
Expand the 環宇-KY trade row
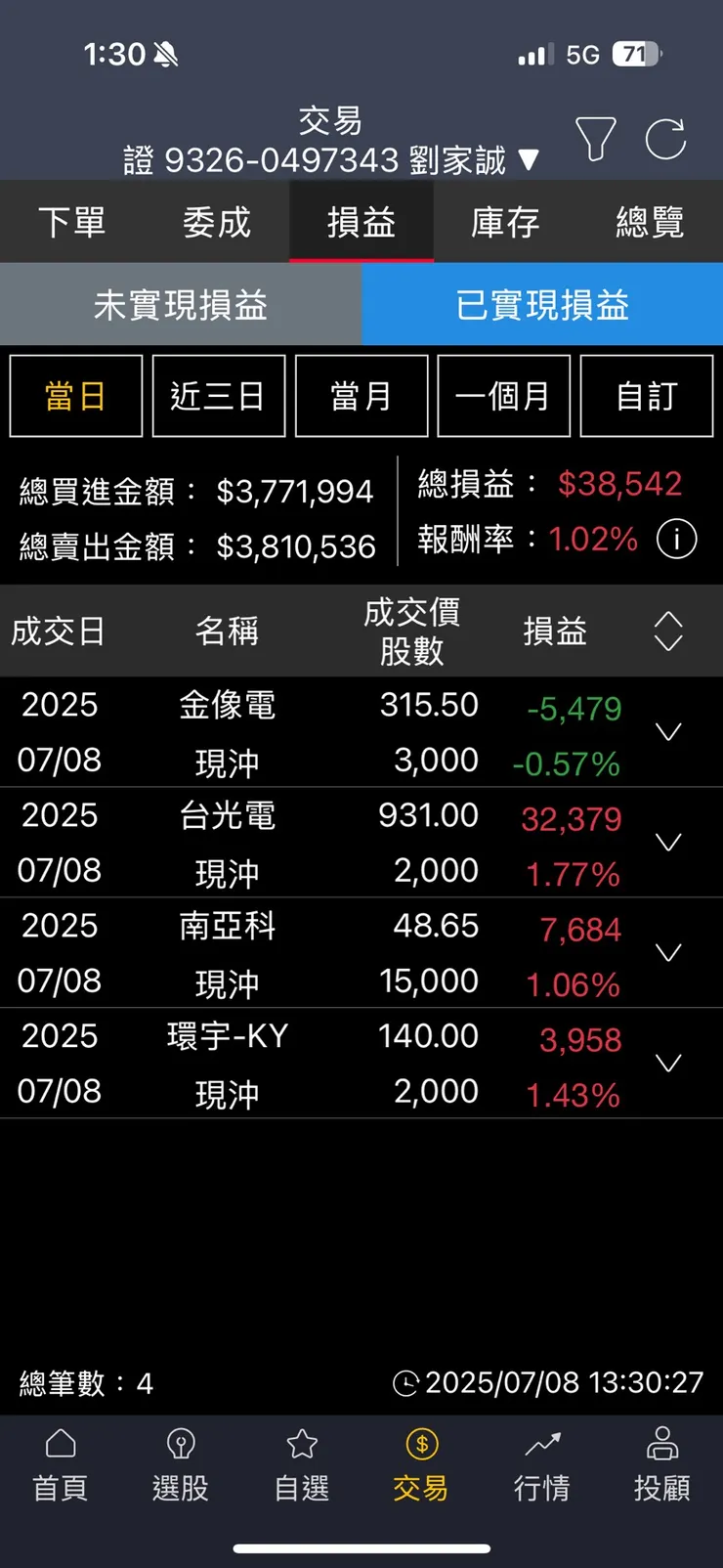pyautogui.click(x=668, y=1063)
